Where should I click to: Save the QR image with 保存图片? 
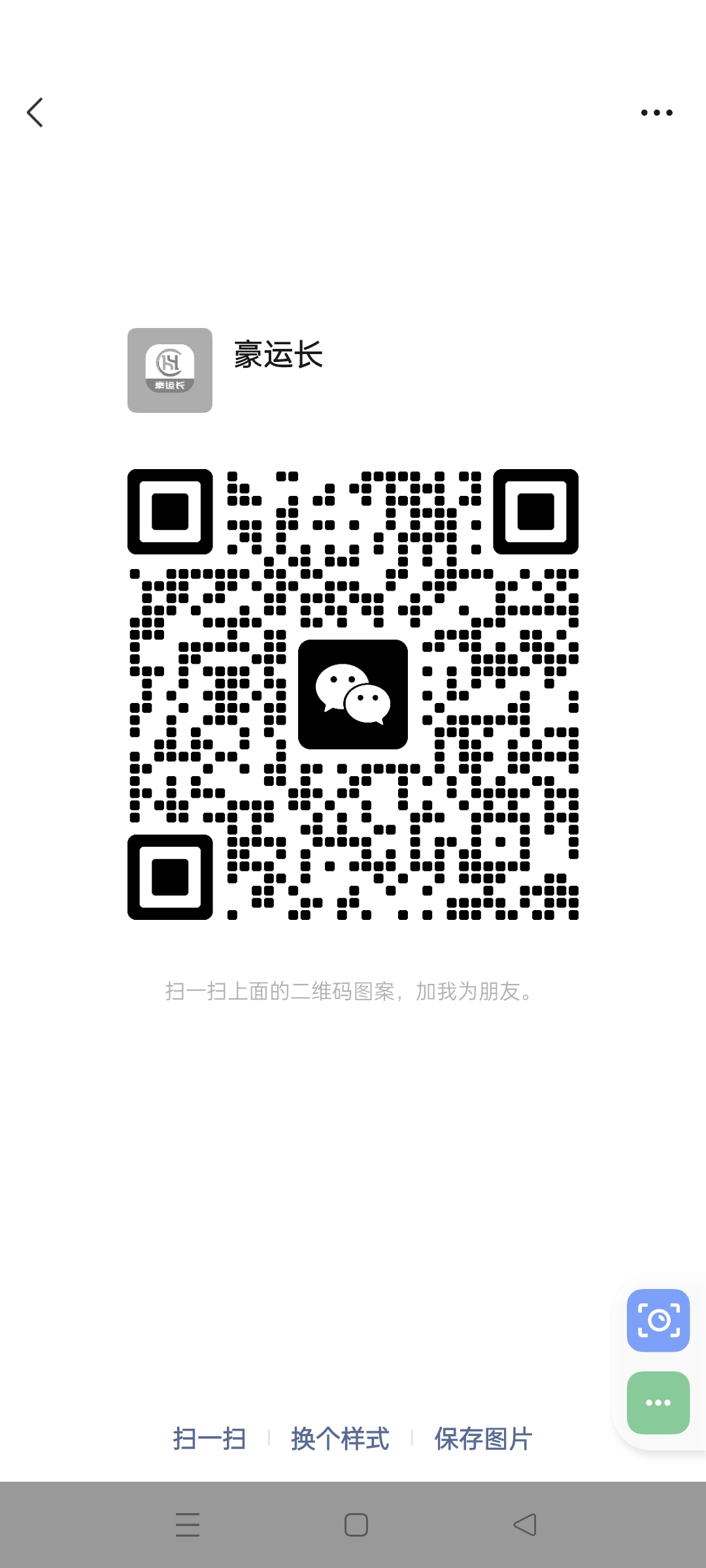(x=483, y=1438)
